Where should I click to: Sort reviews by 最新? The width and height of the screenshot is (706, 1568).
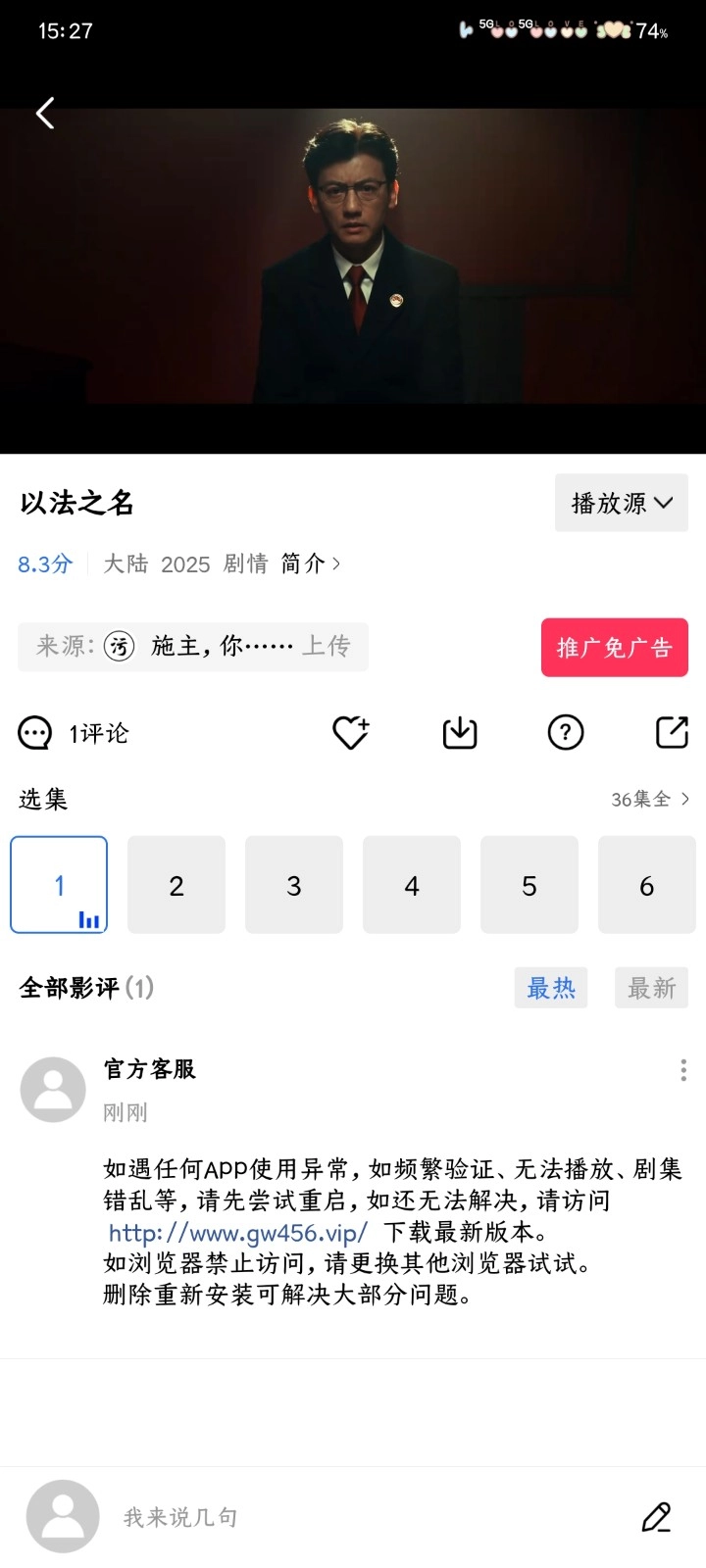tap(651, 988)
